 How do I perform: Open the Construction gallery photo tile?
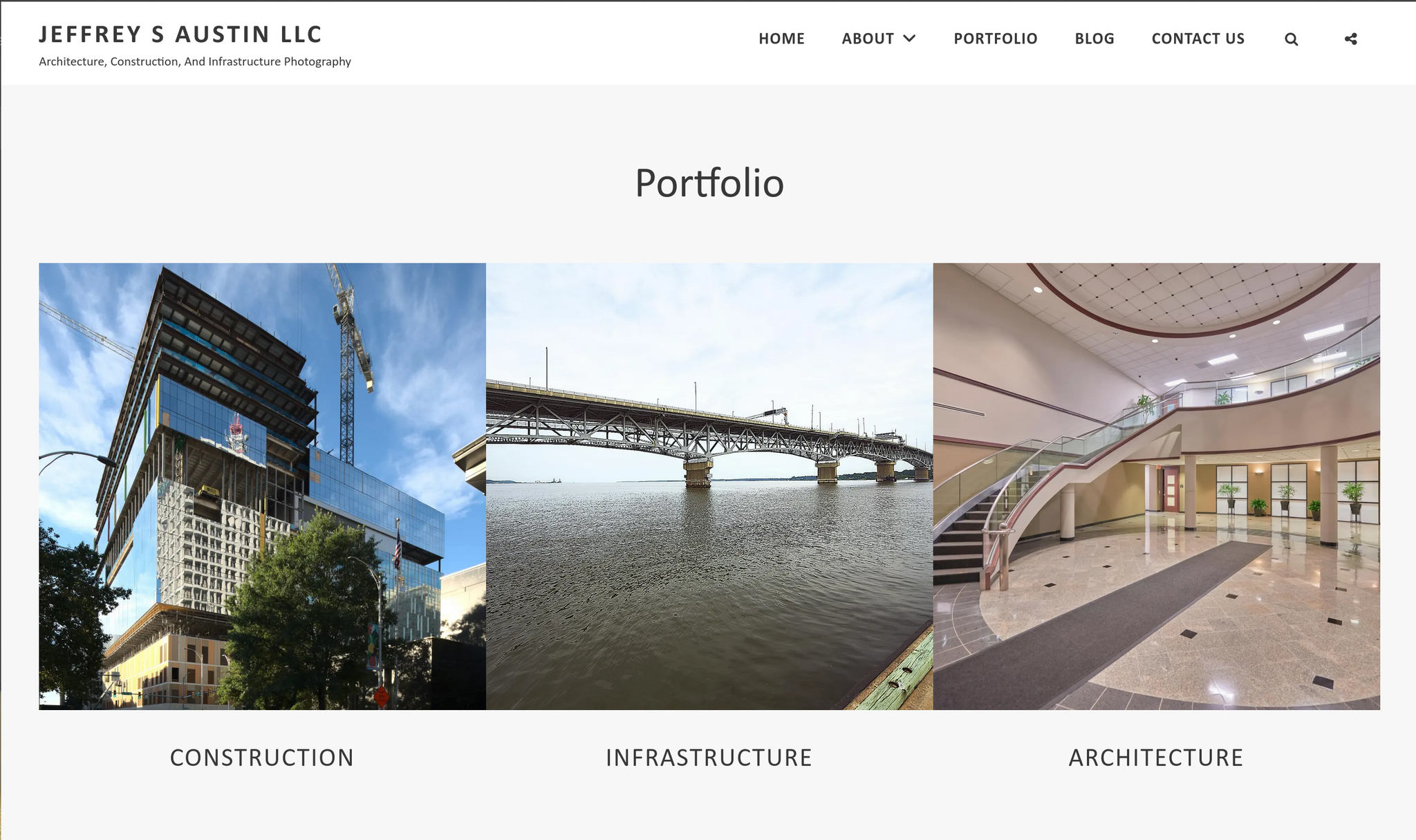point(262,486)
